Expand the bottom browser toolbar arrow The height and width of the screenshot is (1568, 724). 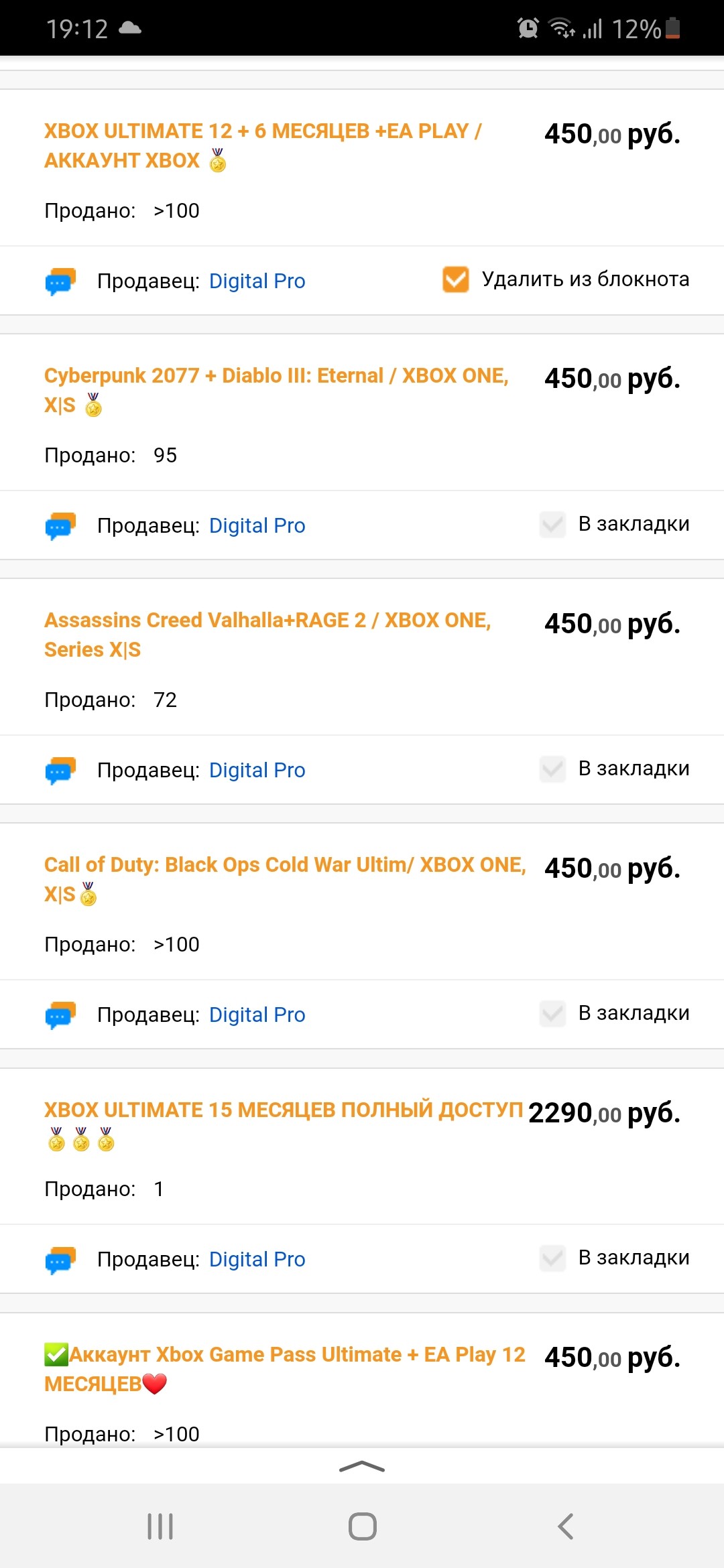pos(362,1467)
